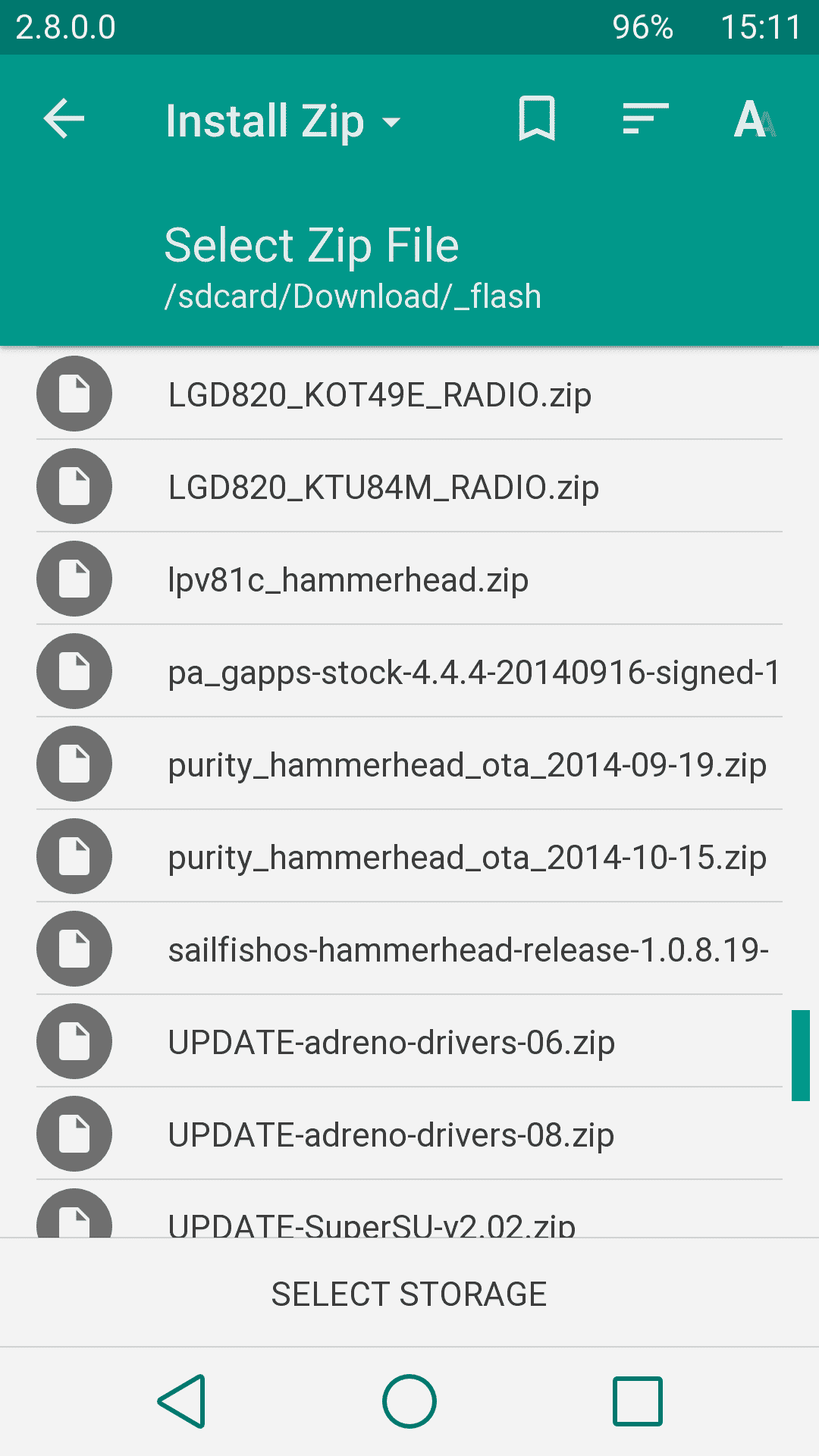Pick UPDATE-SuperSU-v2.02.zip
Screen dimensions: 819x1456
[372, 1222]
